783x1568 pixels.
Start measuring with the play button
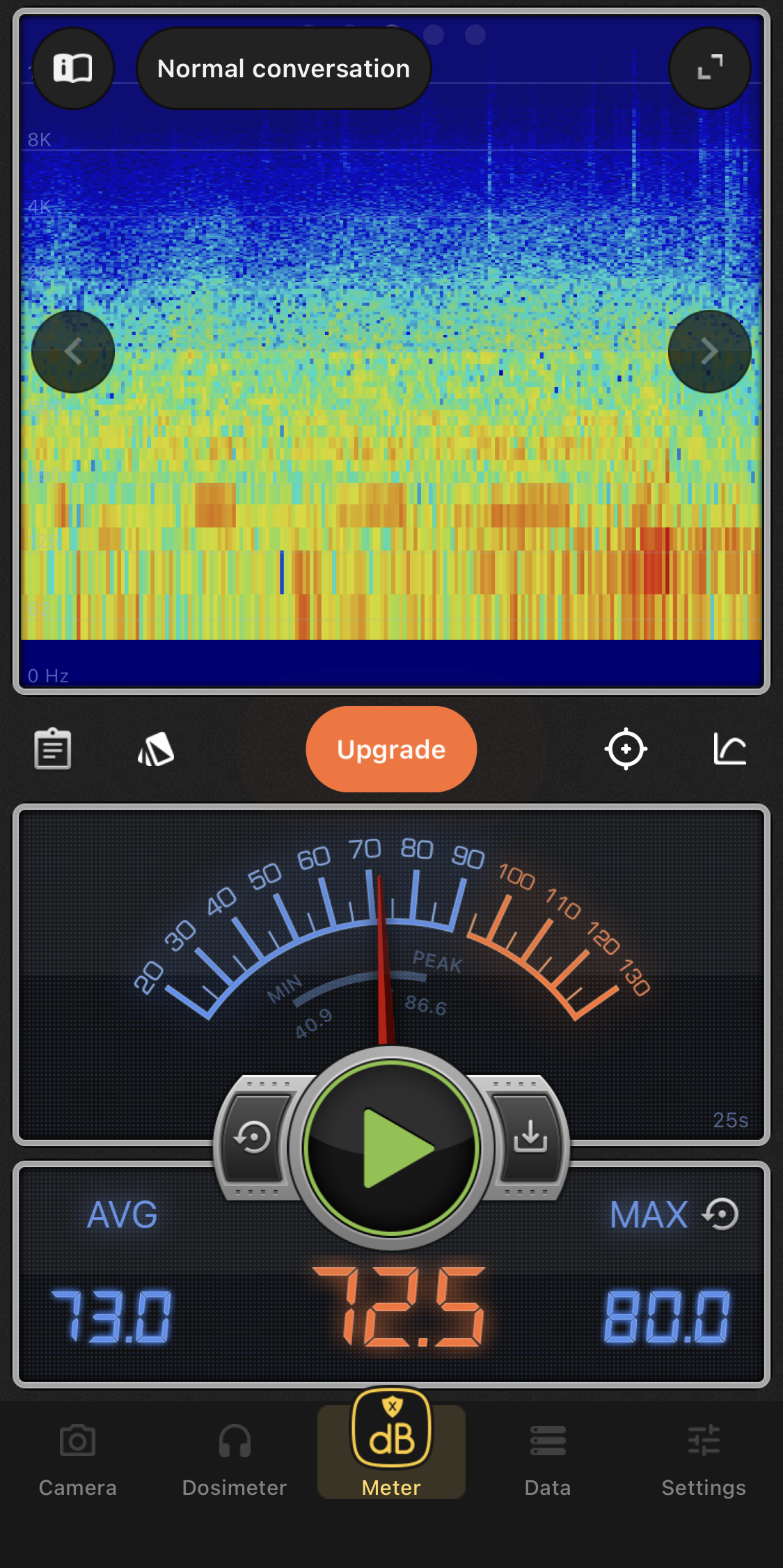coord(392,1147)
